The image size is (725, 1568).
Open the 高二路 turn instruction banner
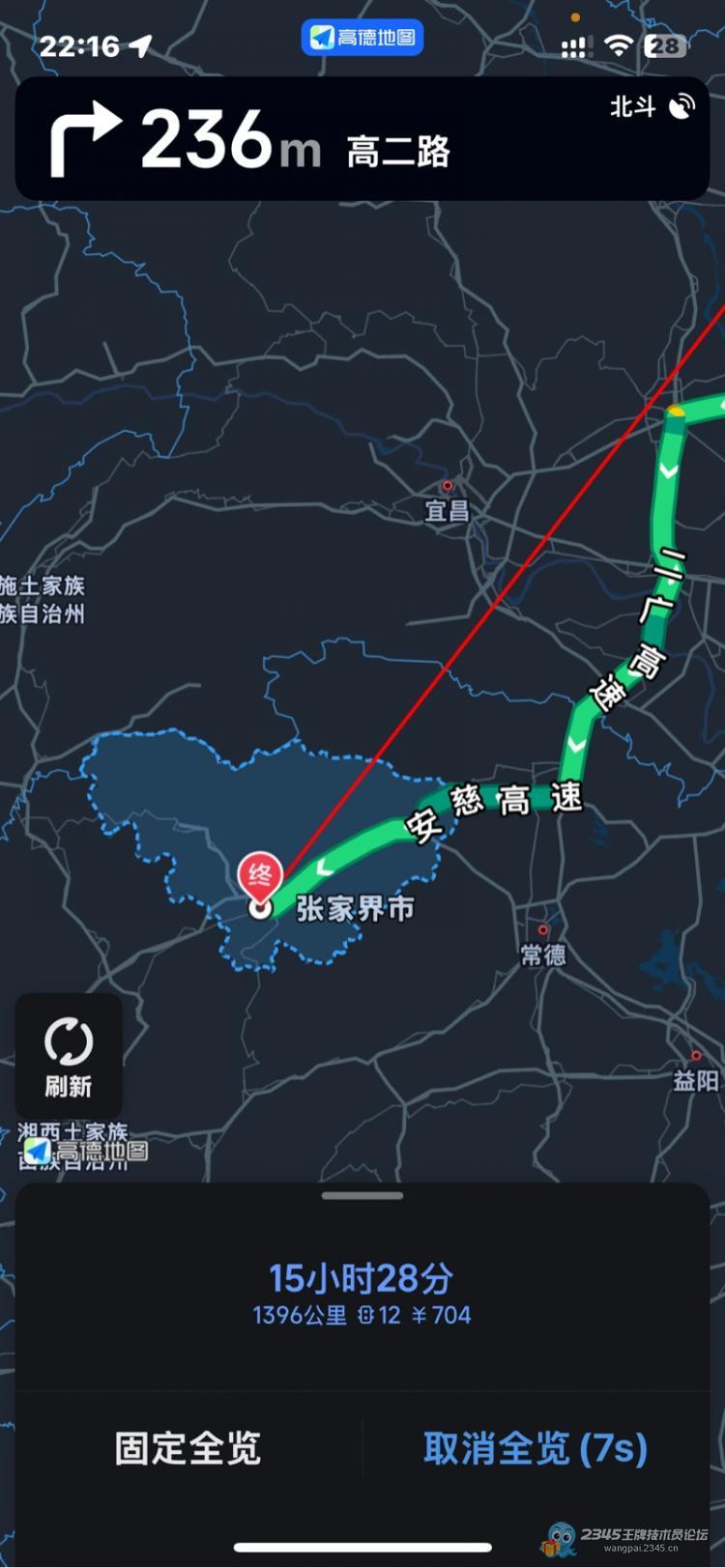click(x=362, y=139)
